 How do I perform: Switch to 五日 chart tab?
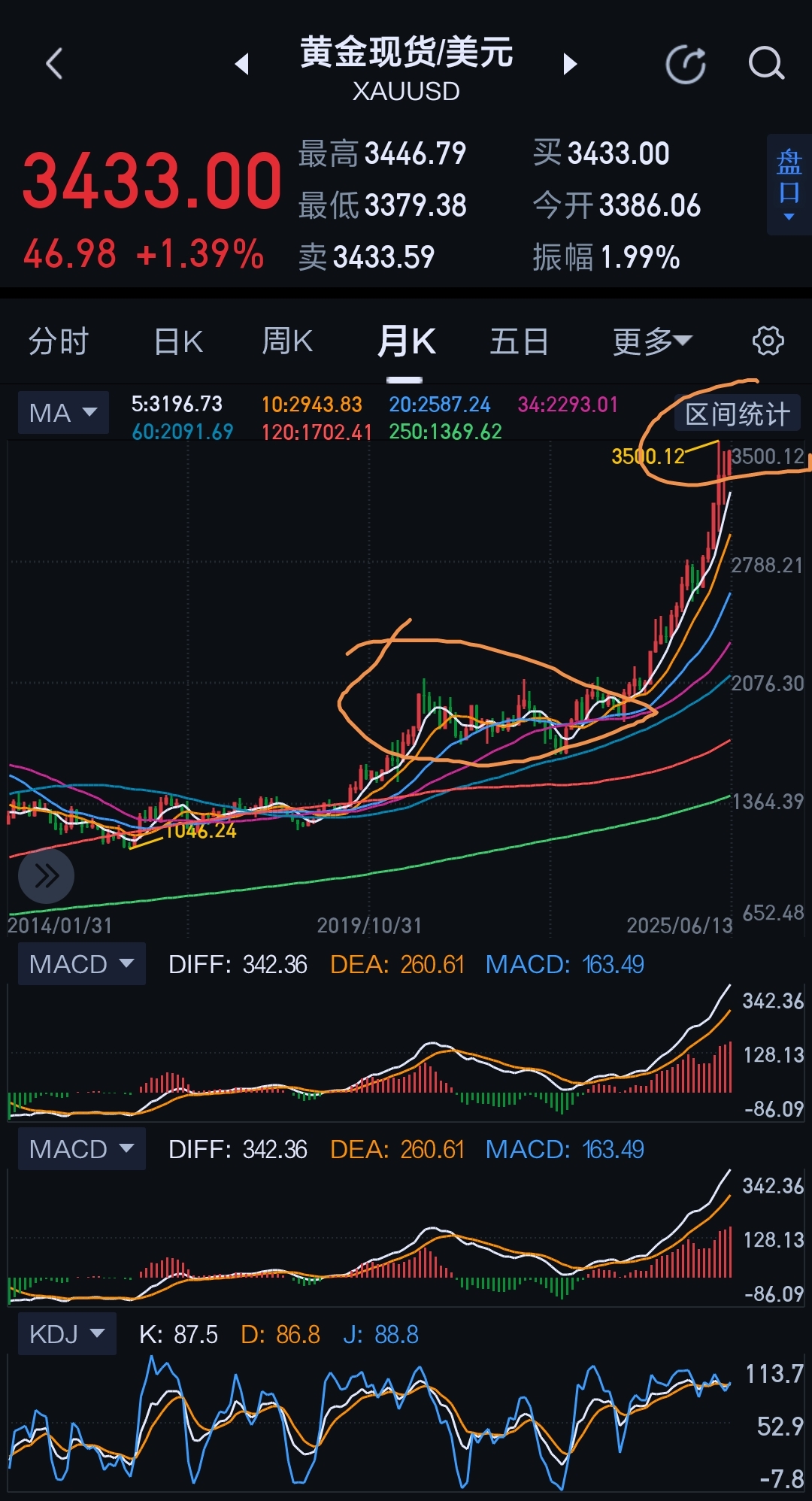tap(519, 341)
